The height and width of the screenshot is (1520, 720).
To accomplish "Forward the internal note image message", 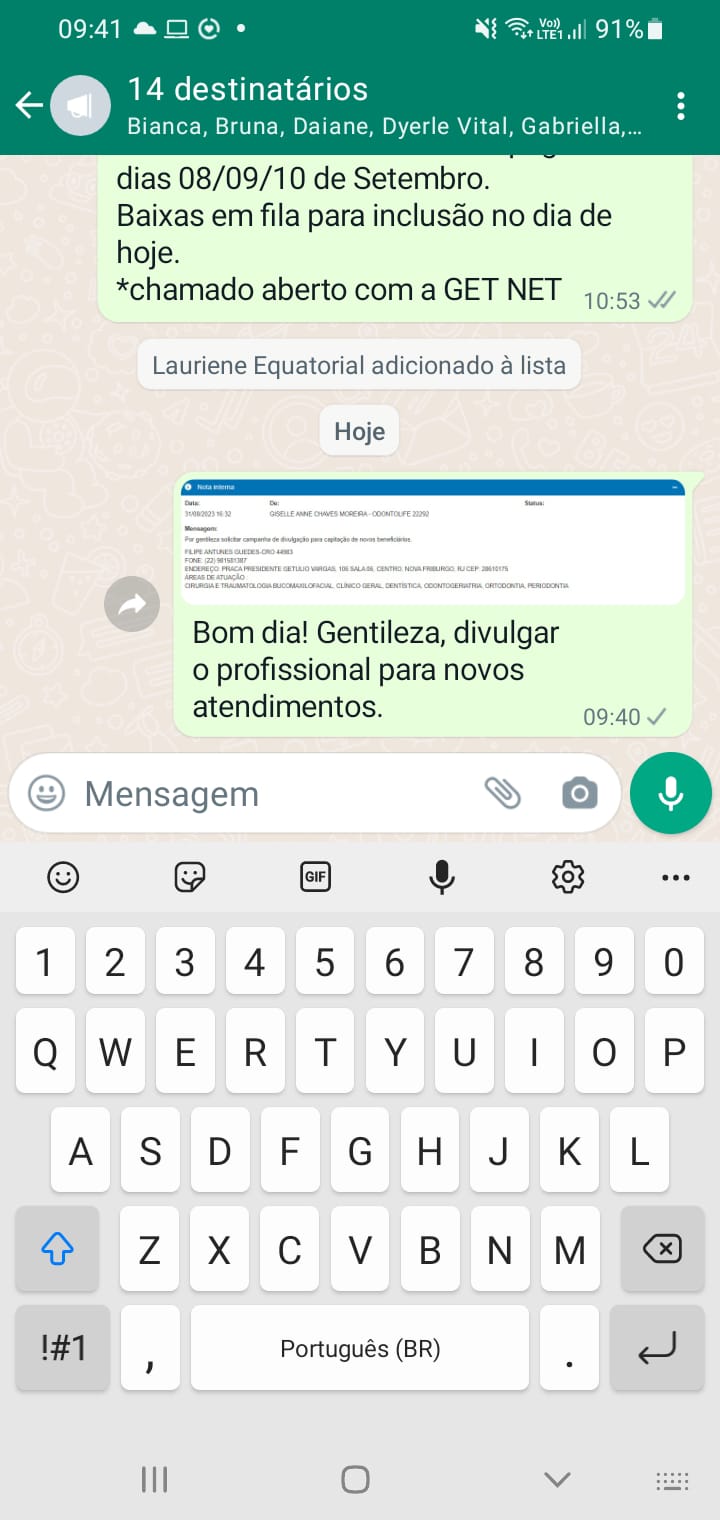I will (132, 604).
